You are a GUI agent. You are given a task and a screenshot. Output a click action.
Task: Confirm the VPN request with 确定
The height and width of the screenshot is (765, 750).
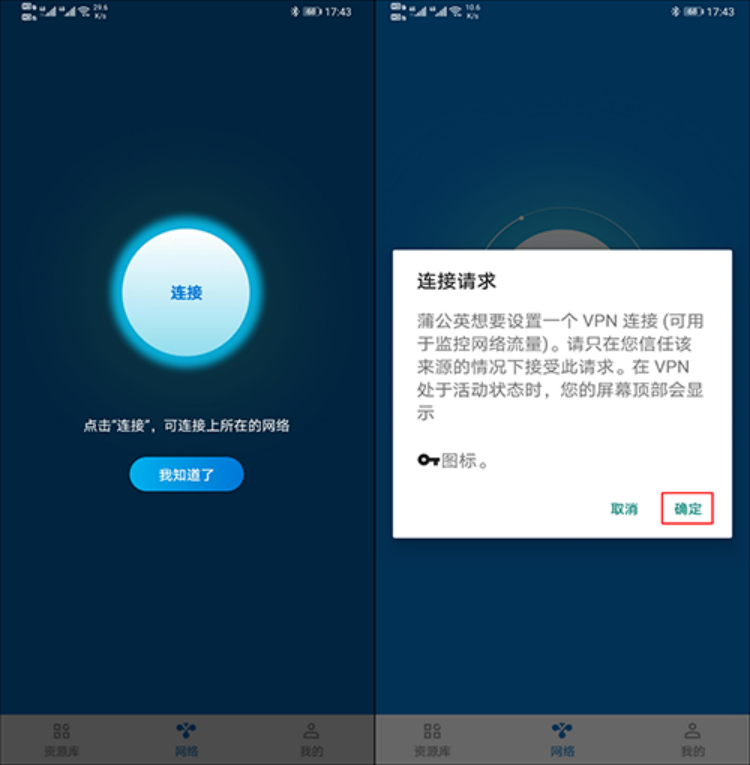687,508
